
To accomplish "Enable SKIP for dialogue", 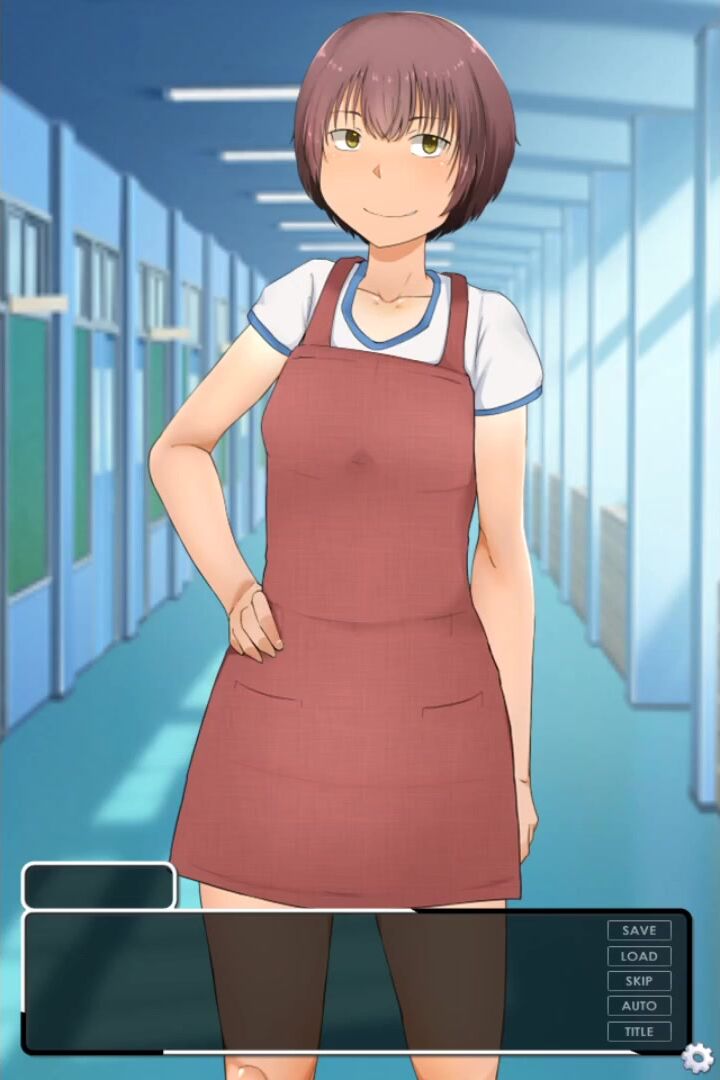I will tap(639, 981).
